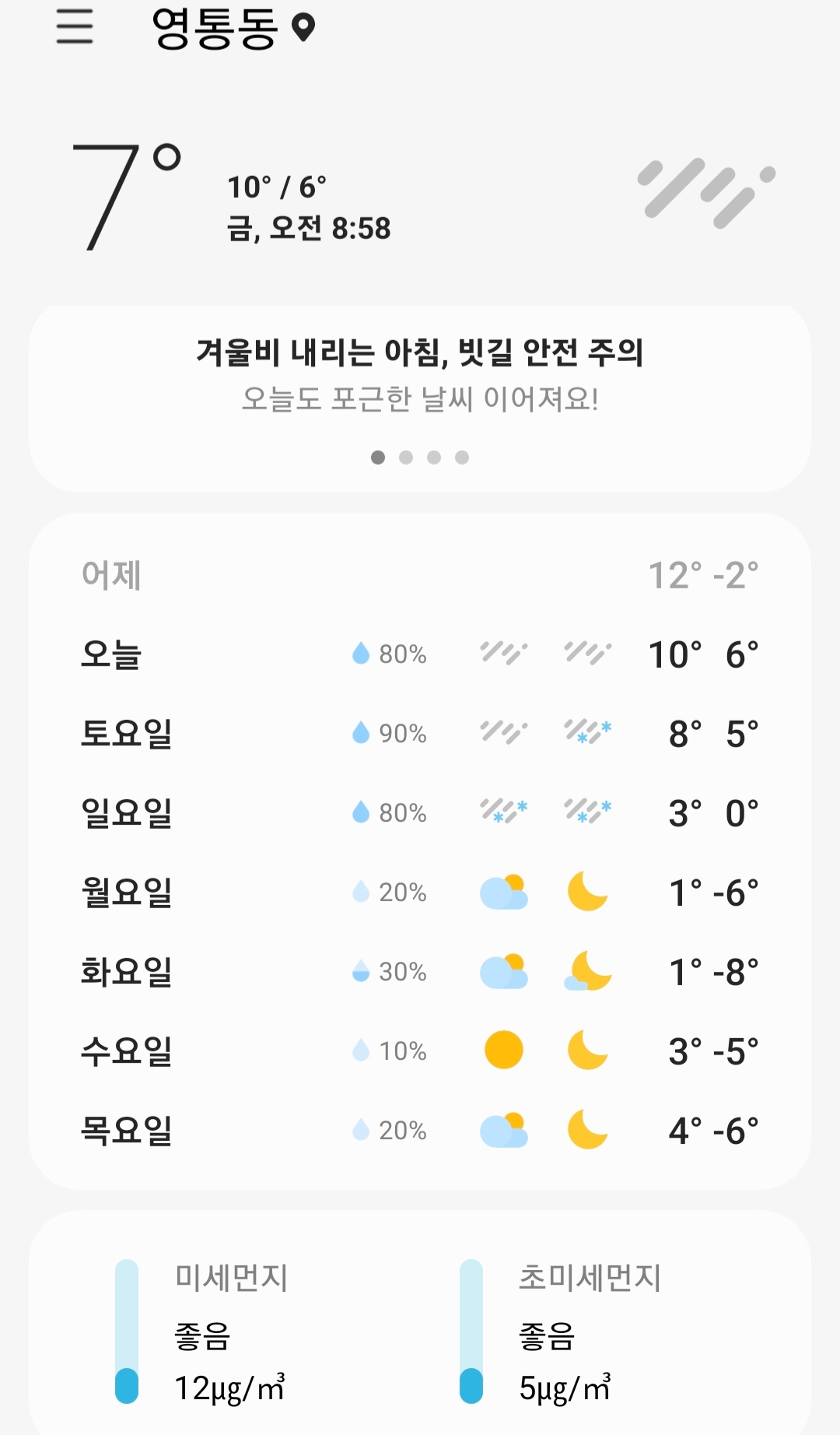Open Saturday (토요일) forecast row
The height and width of the screenshot is (1435, 840).
click(x=420, y=733)
